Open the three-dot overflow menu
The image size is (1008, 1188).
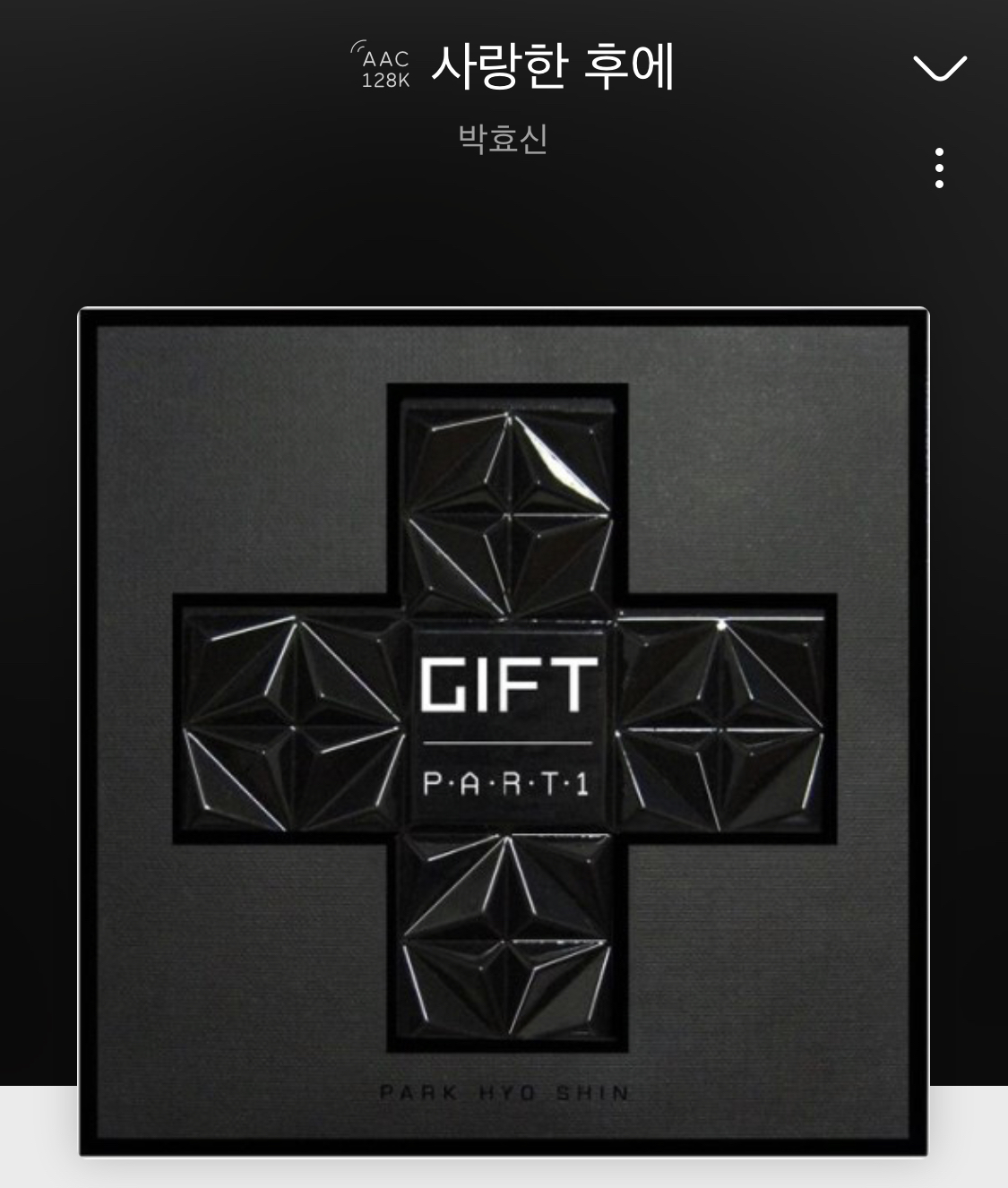[x=939, y=168]
